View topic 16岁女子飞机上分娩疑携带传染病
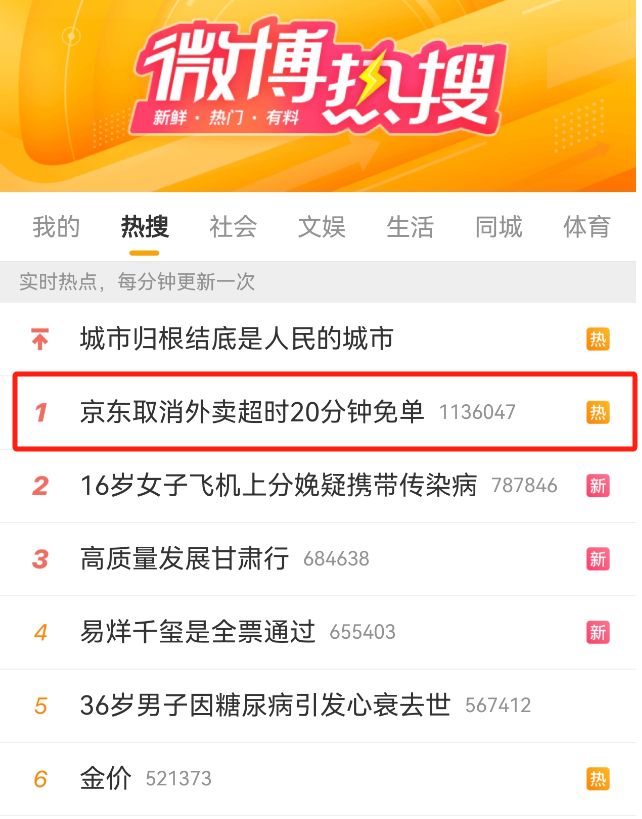The height and width of the screenshot is (819, 642). [279, 486]
